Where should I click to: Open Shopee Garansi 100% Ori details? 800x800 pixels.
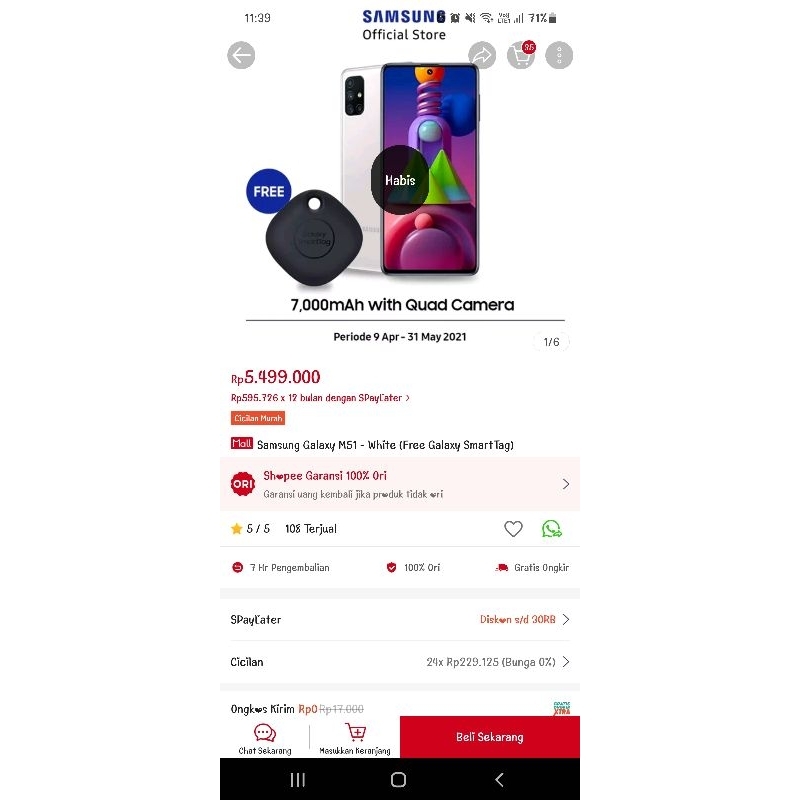pyautogui.click(x=400, y=484)
